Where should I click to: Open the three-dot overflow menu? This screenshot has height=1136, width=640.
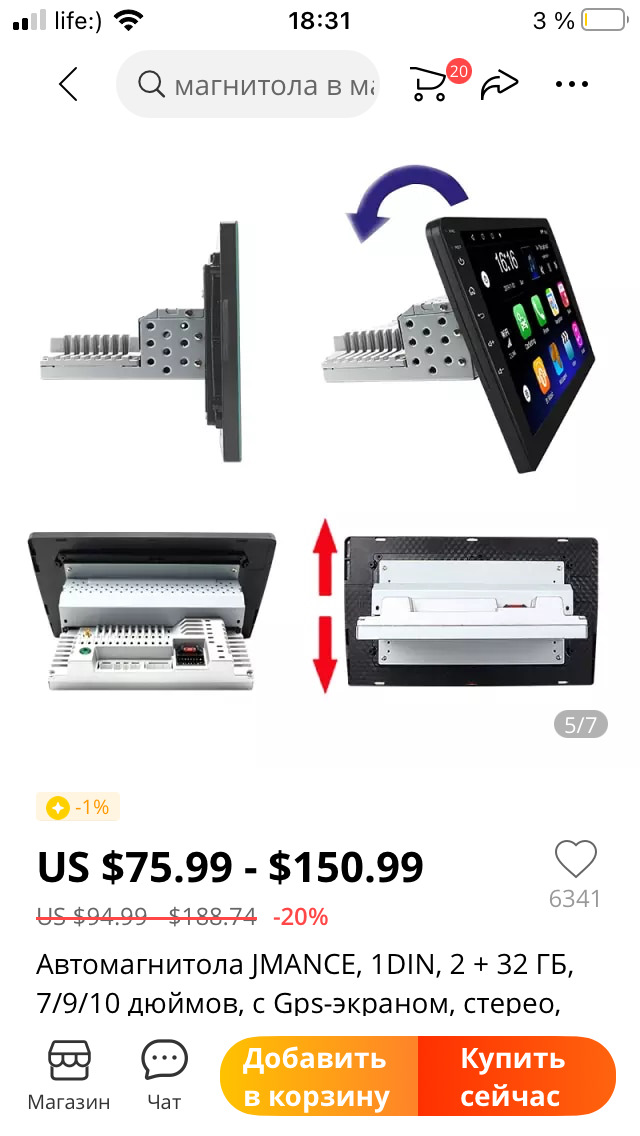572,85
